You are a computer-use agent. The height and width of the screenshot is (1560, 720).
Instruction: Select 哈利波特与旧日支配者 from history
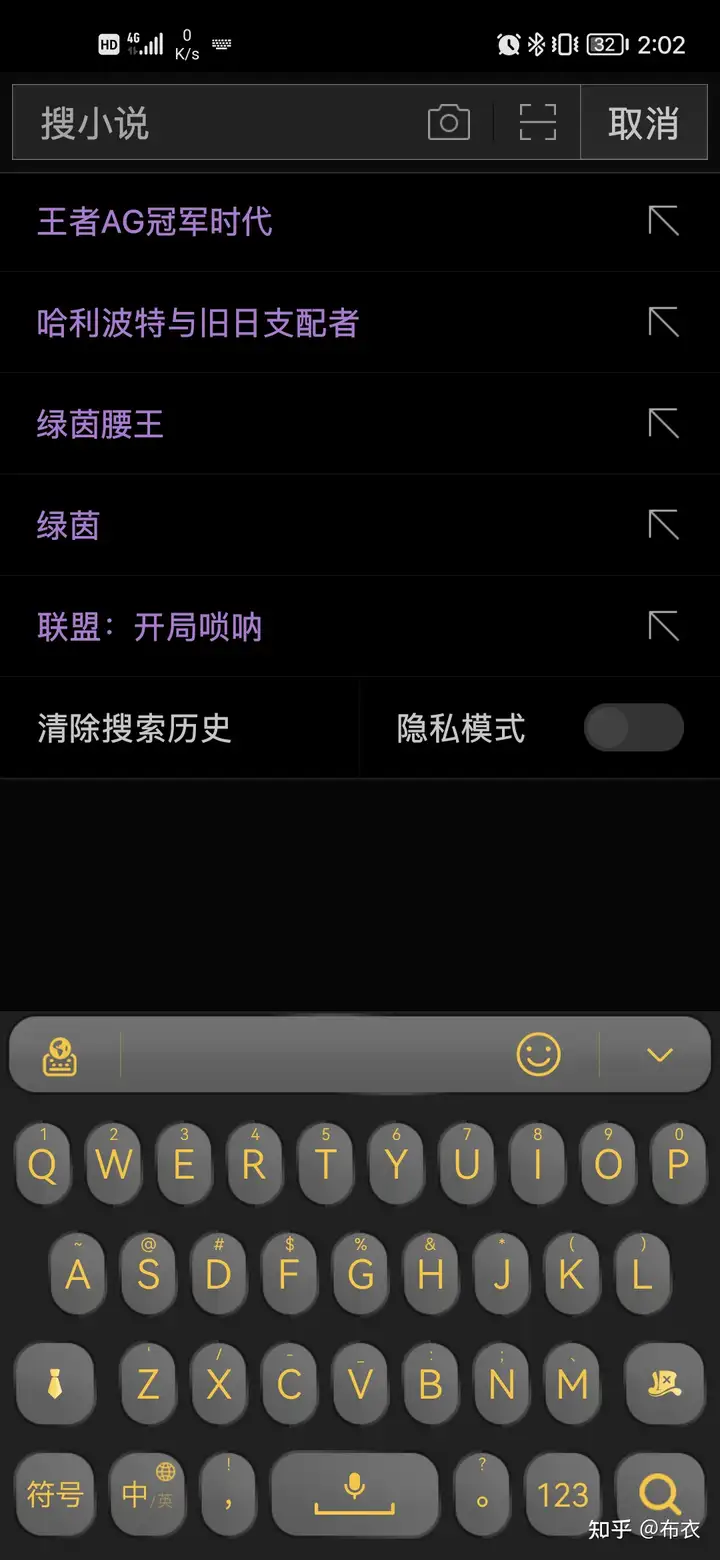coord(197,323)
